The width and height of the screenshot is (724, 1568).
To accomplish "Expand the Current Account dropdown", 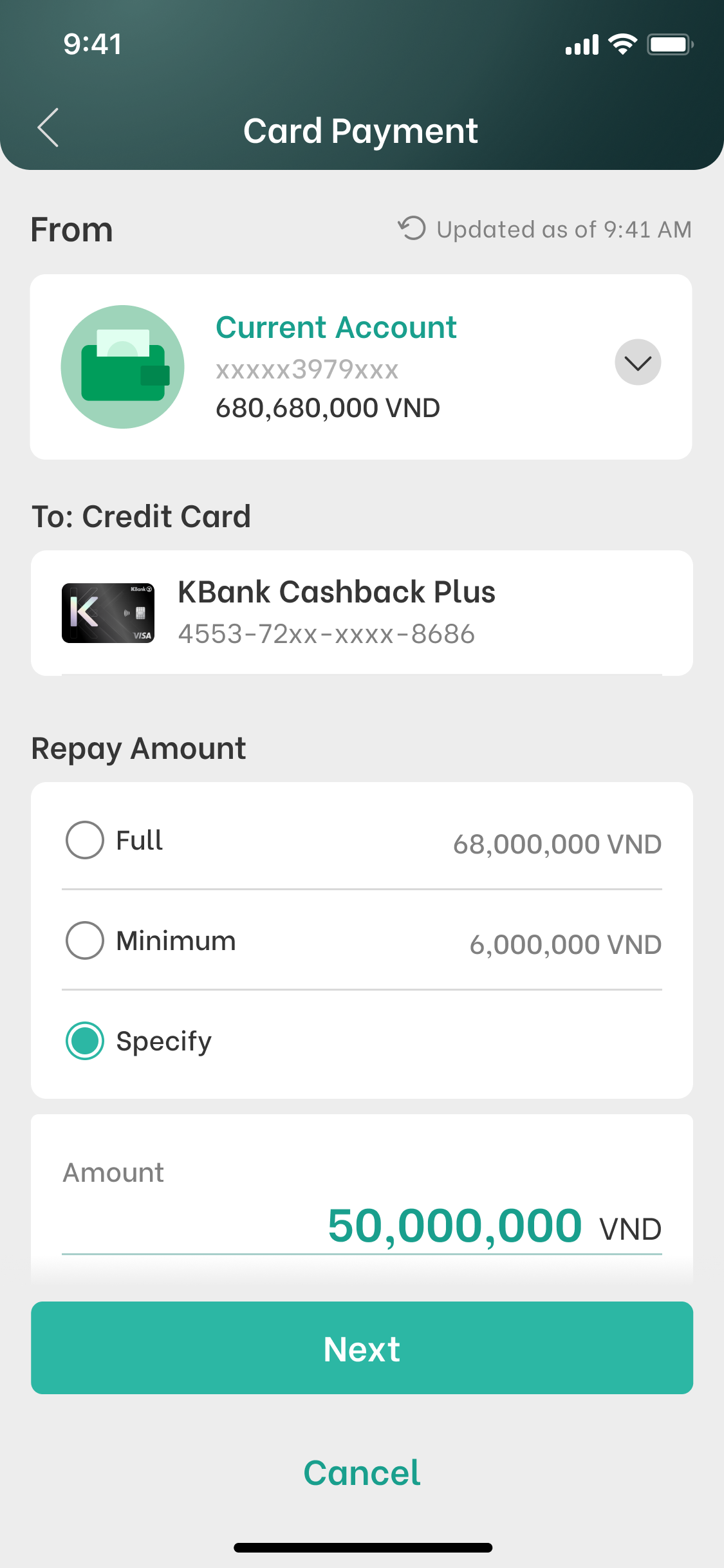I will [x=637, y=362].
